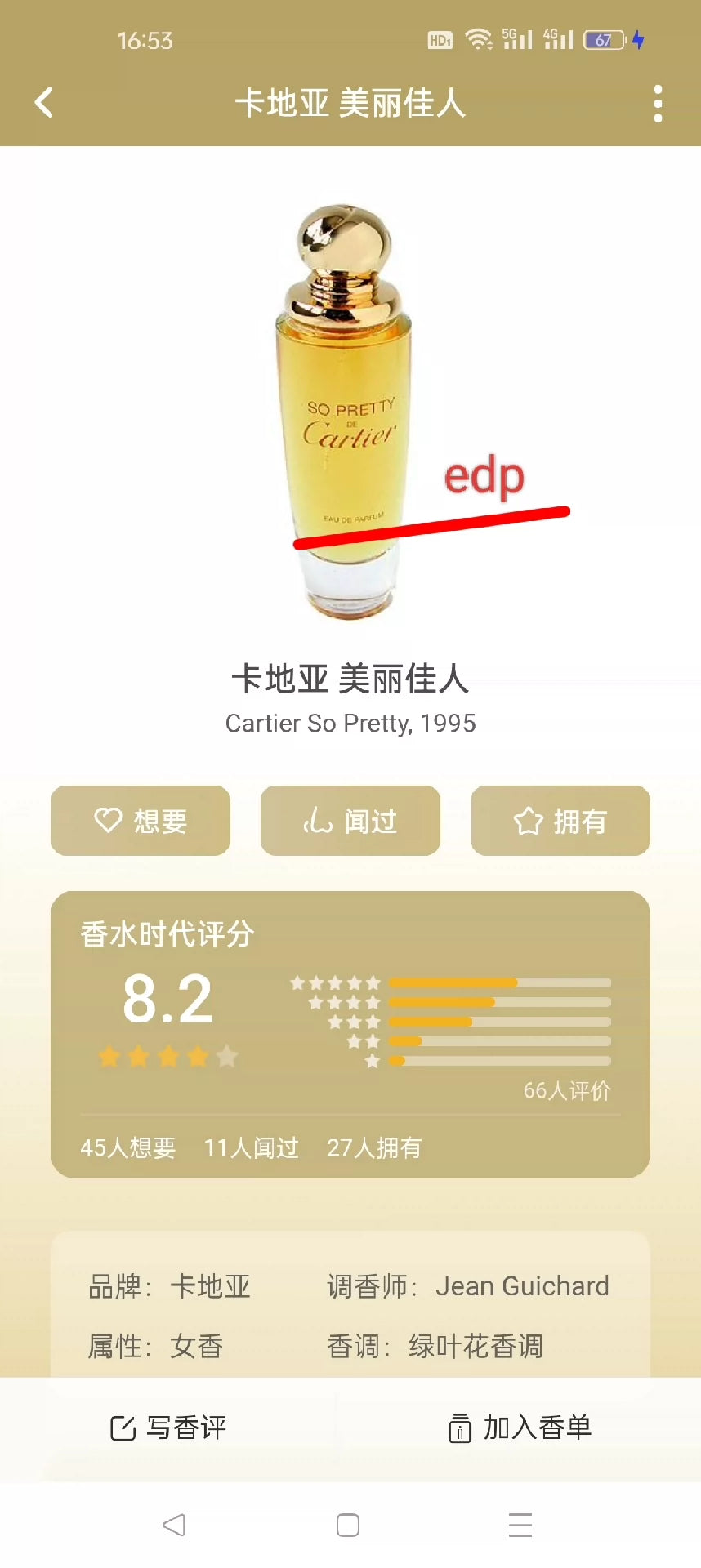Go back using the top-left arrow
701x1568 pixels.
[x=44, y=103]
